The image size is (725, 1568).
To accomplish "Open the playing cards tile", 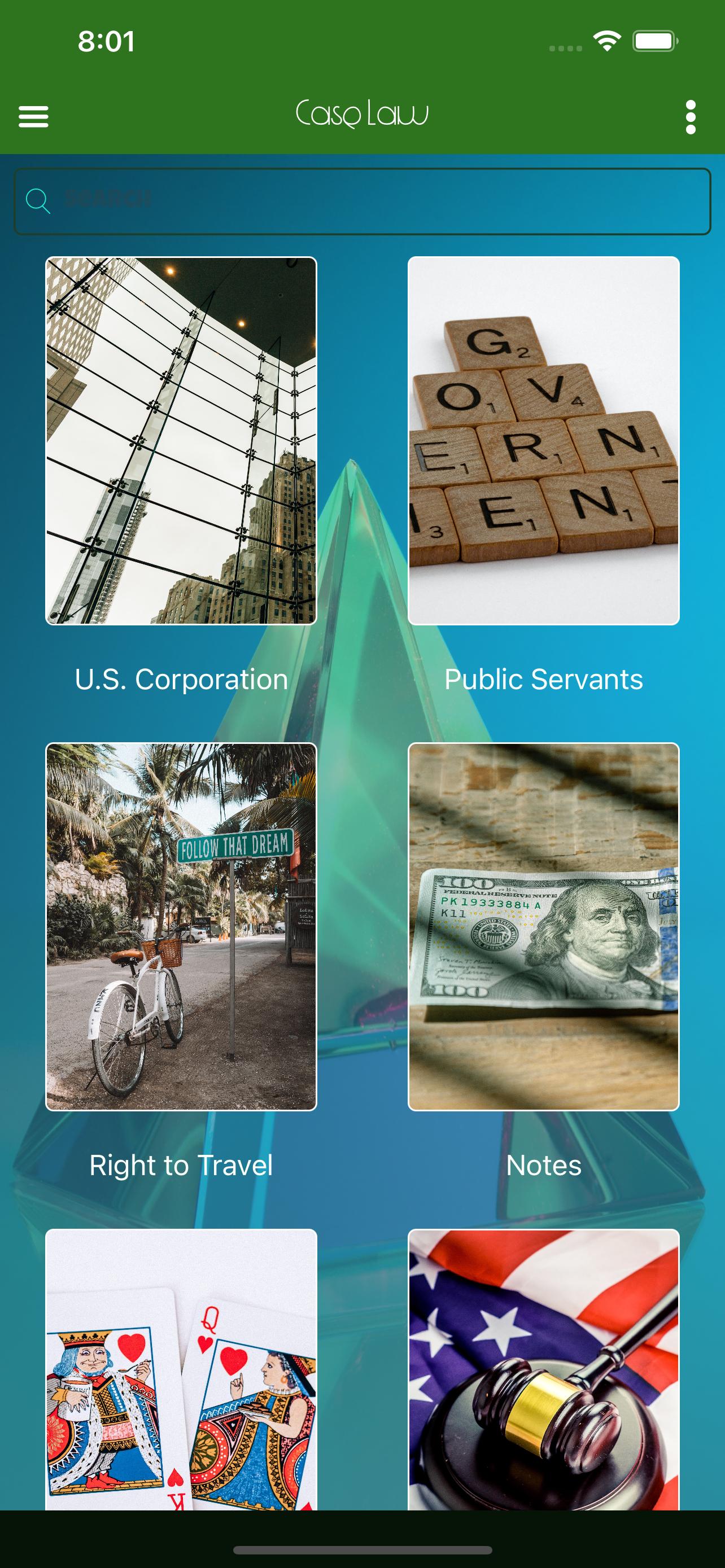I will click(181, 1369).
